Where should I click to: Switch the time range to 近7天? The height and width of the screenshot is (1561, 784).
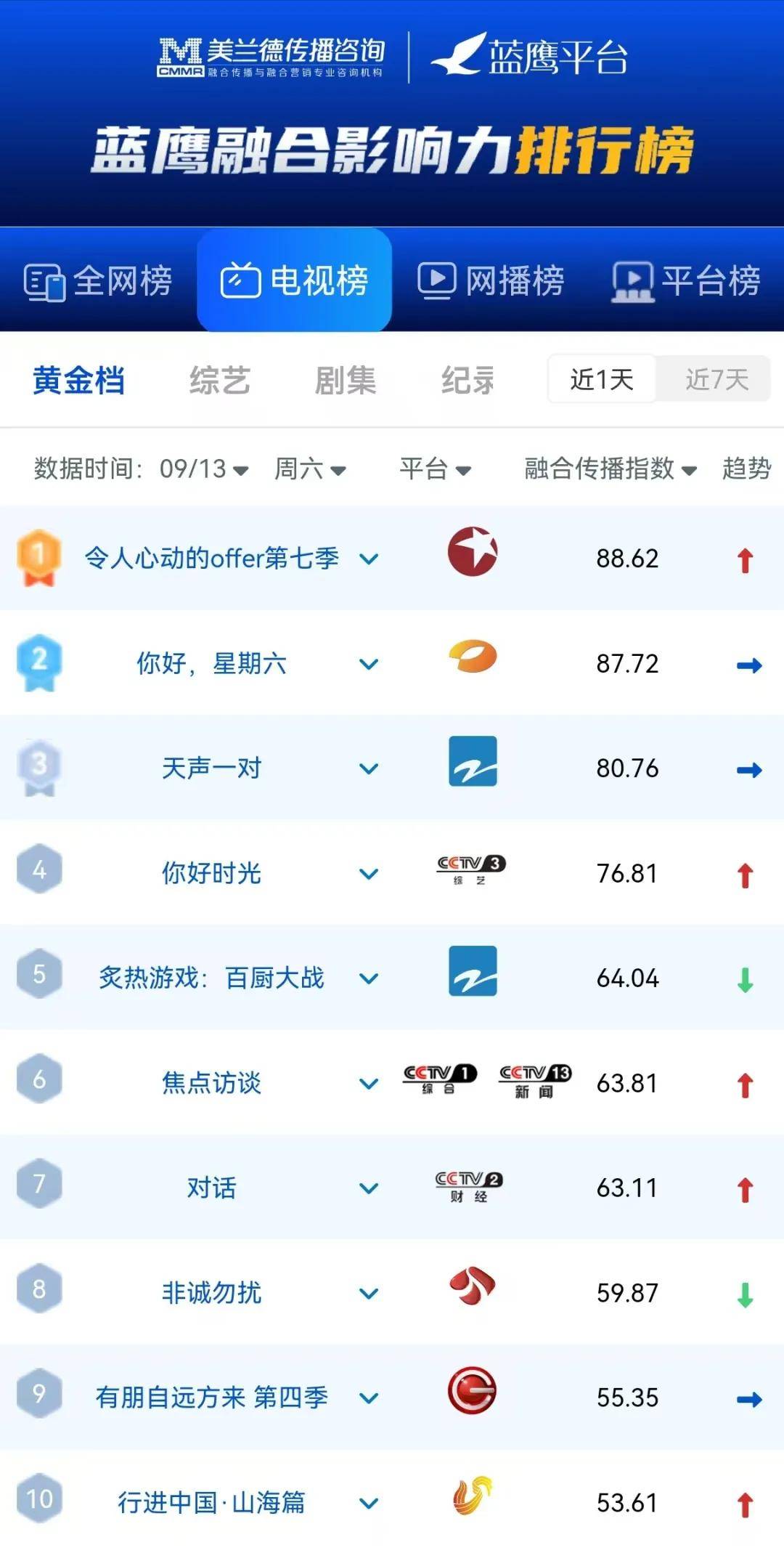pyautogui.click(x=716, y=379)
